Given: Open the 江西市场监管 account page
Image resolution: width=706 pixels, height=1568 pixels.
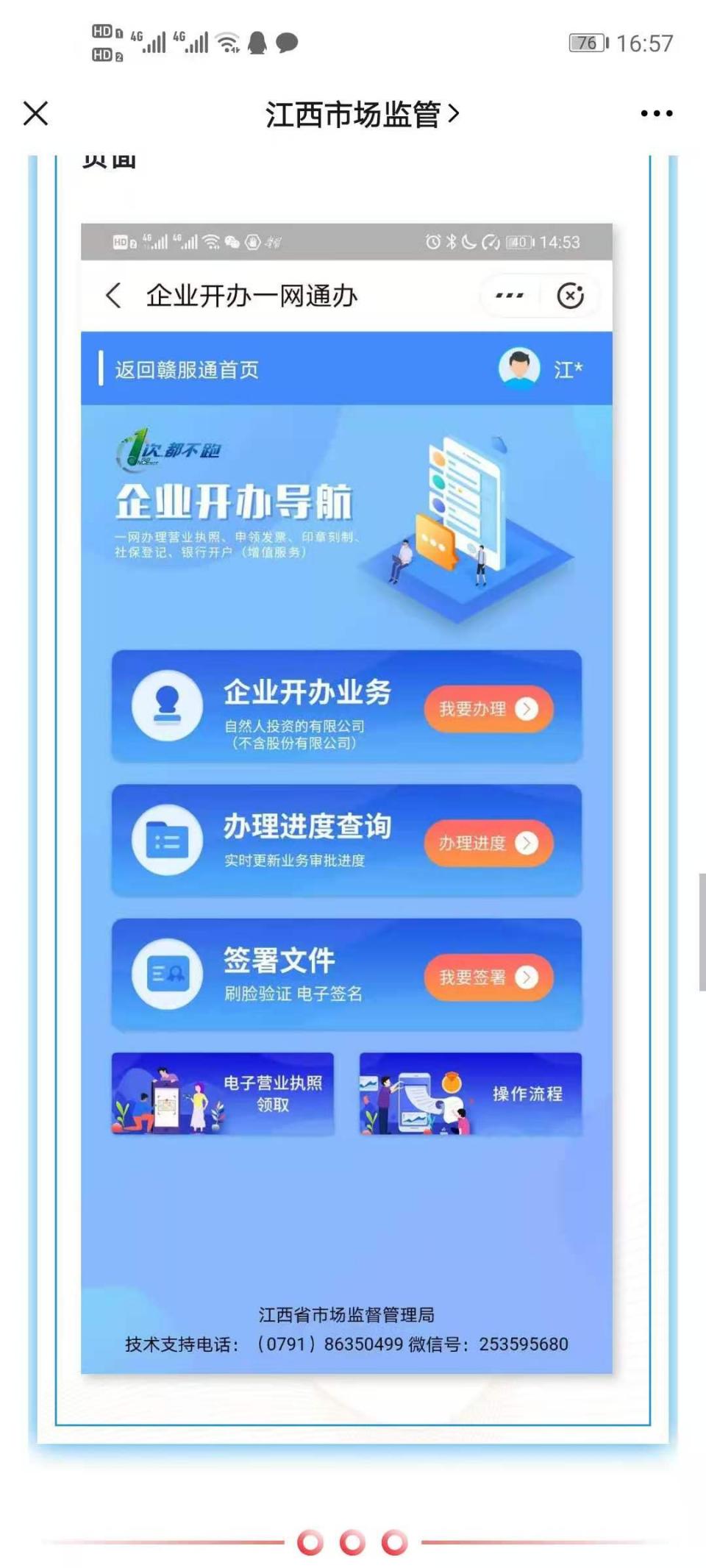Looking at the screenshot, I should [362, 114].
